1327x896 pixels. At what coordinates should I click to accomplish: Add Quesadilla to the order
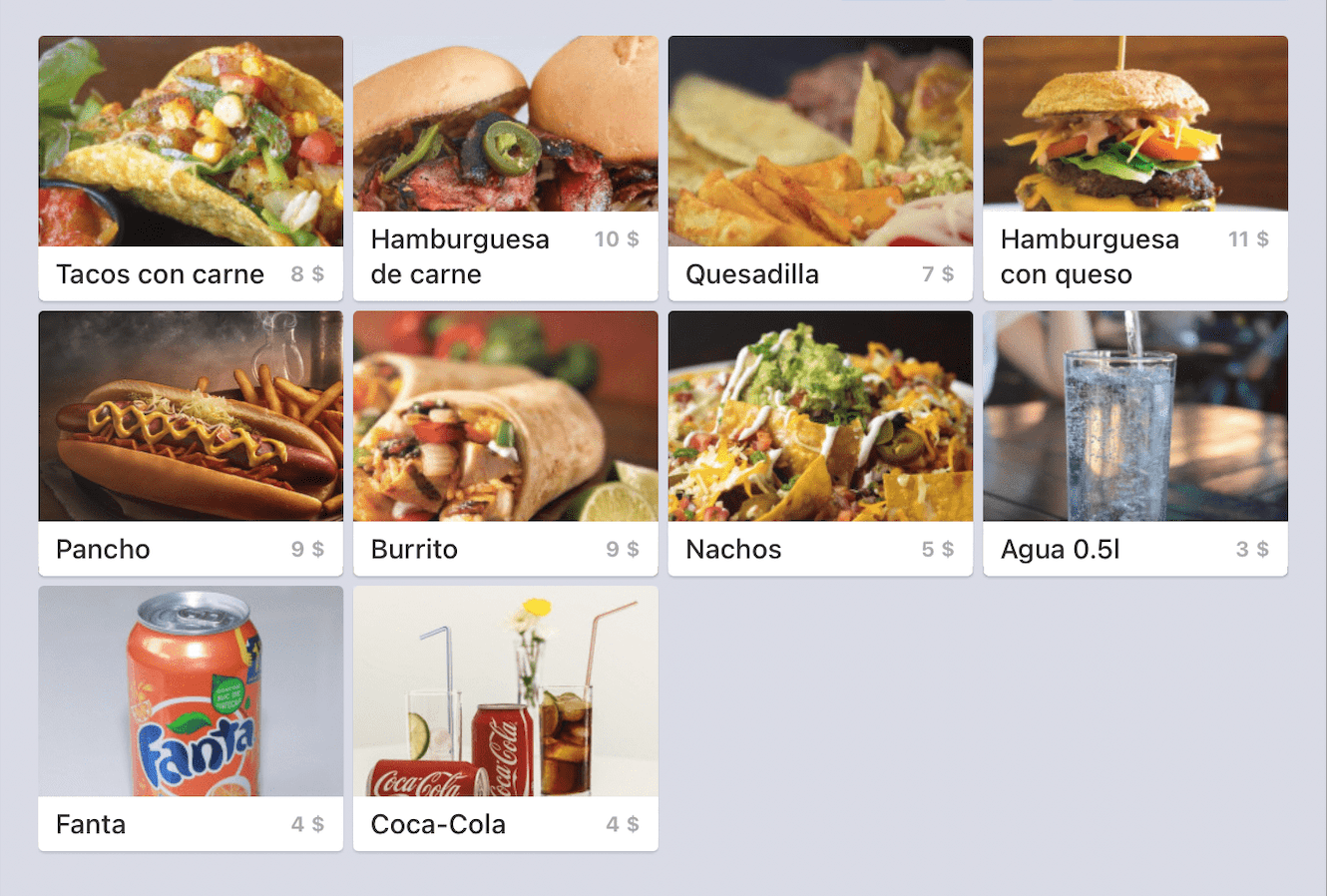(820, 168)
